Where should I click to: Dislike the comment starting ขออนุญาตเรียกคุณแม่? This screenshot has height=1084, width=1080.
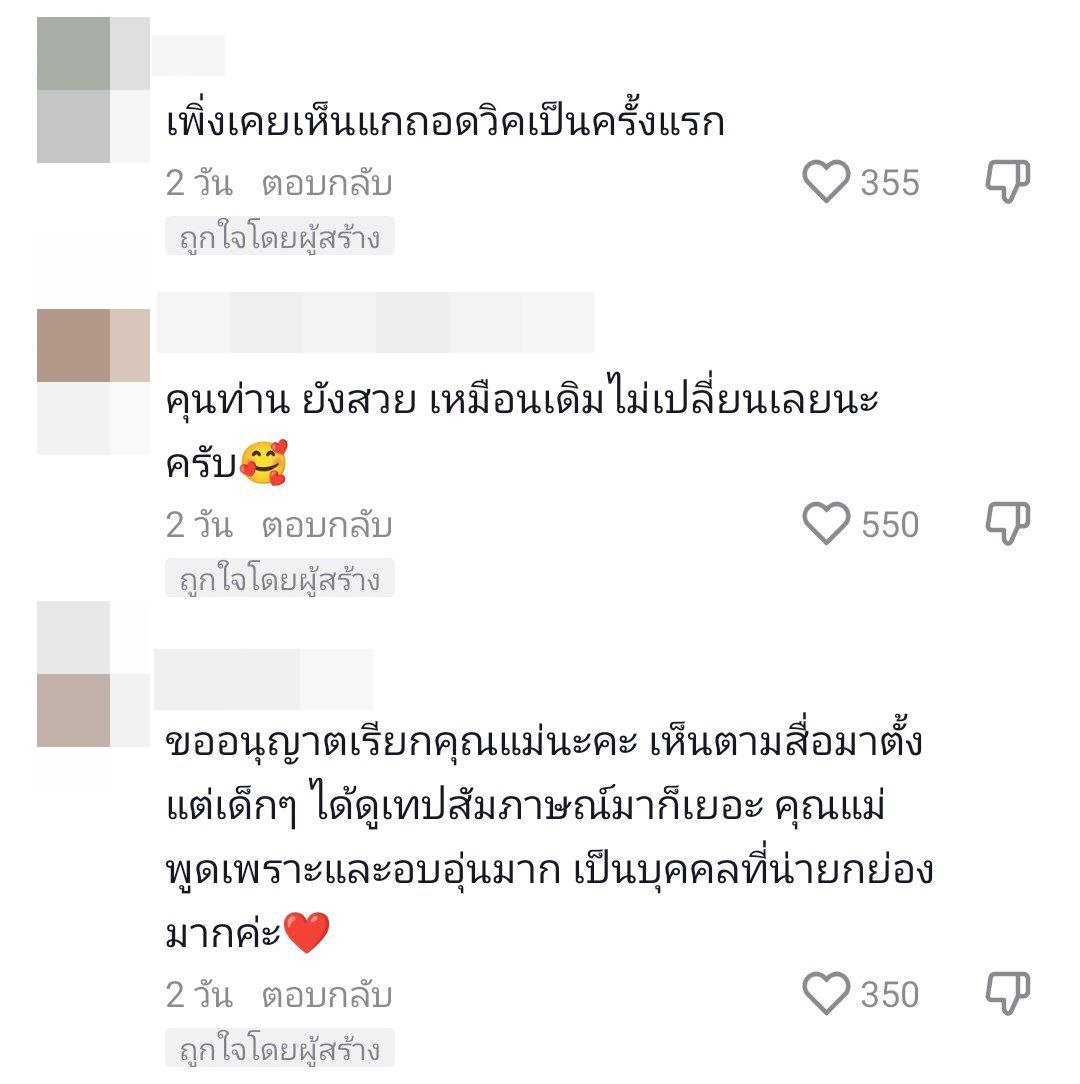coord(1007,994)
